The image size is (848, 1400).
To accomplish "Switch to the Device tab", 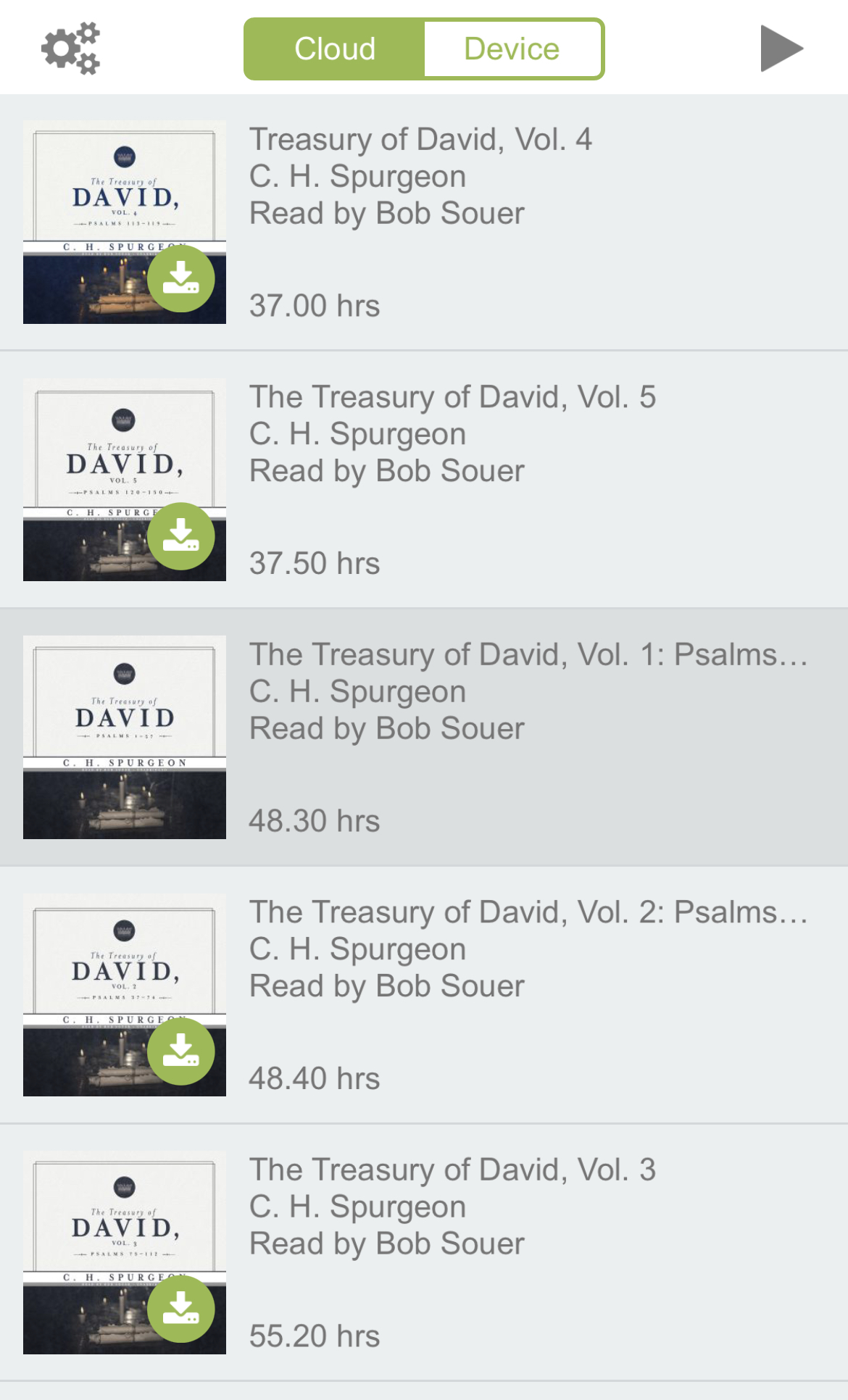I will [512, 49].
